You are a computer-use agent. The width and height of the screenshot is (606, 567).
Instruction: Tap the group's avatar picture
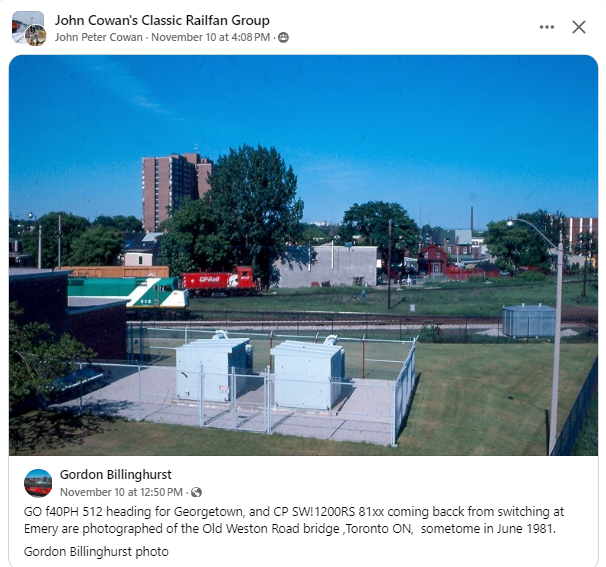[28, 28]
